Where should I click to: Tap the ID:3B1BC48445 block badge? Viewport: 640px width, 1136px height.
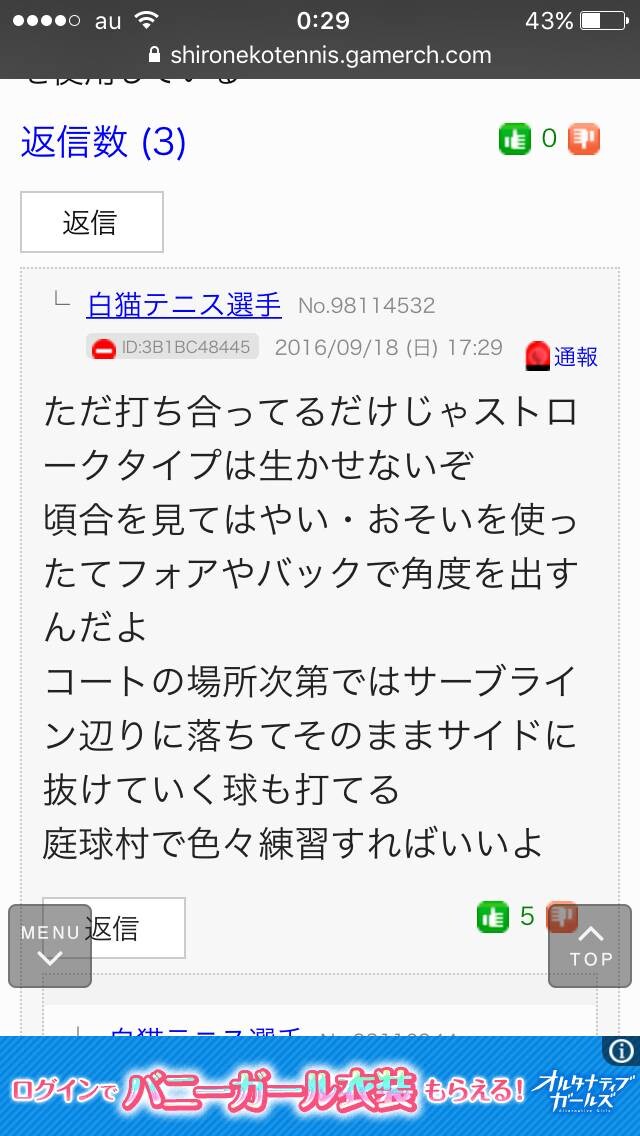(172, 347)
